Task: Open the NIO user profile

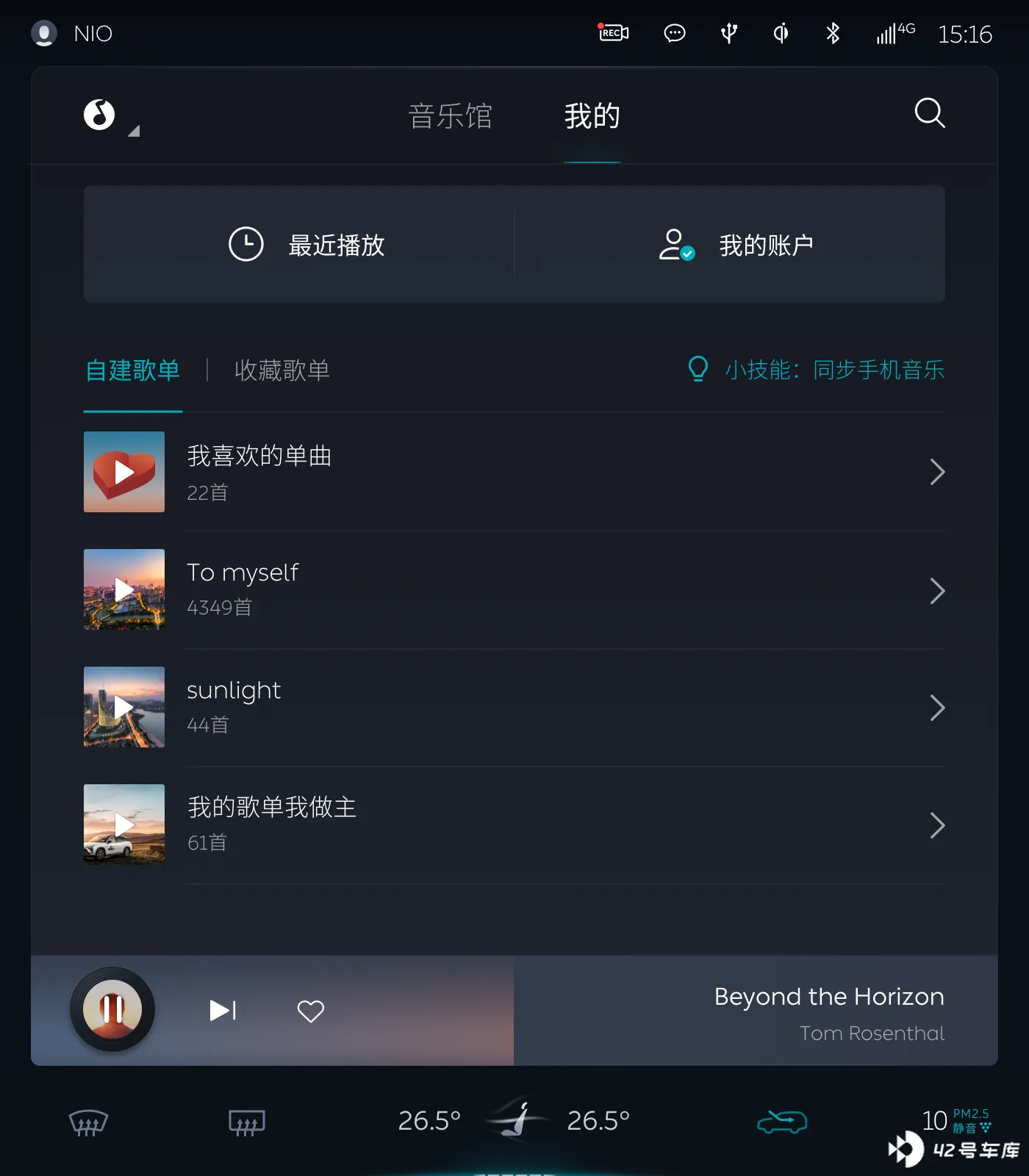Action: (72, 34)
